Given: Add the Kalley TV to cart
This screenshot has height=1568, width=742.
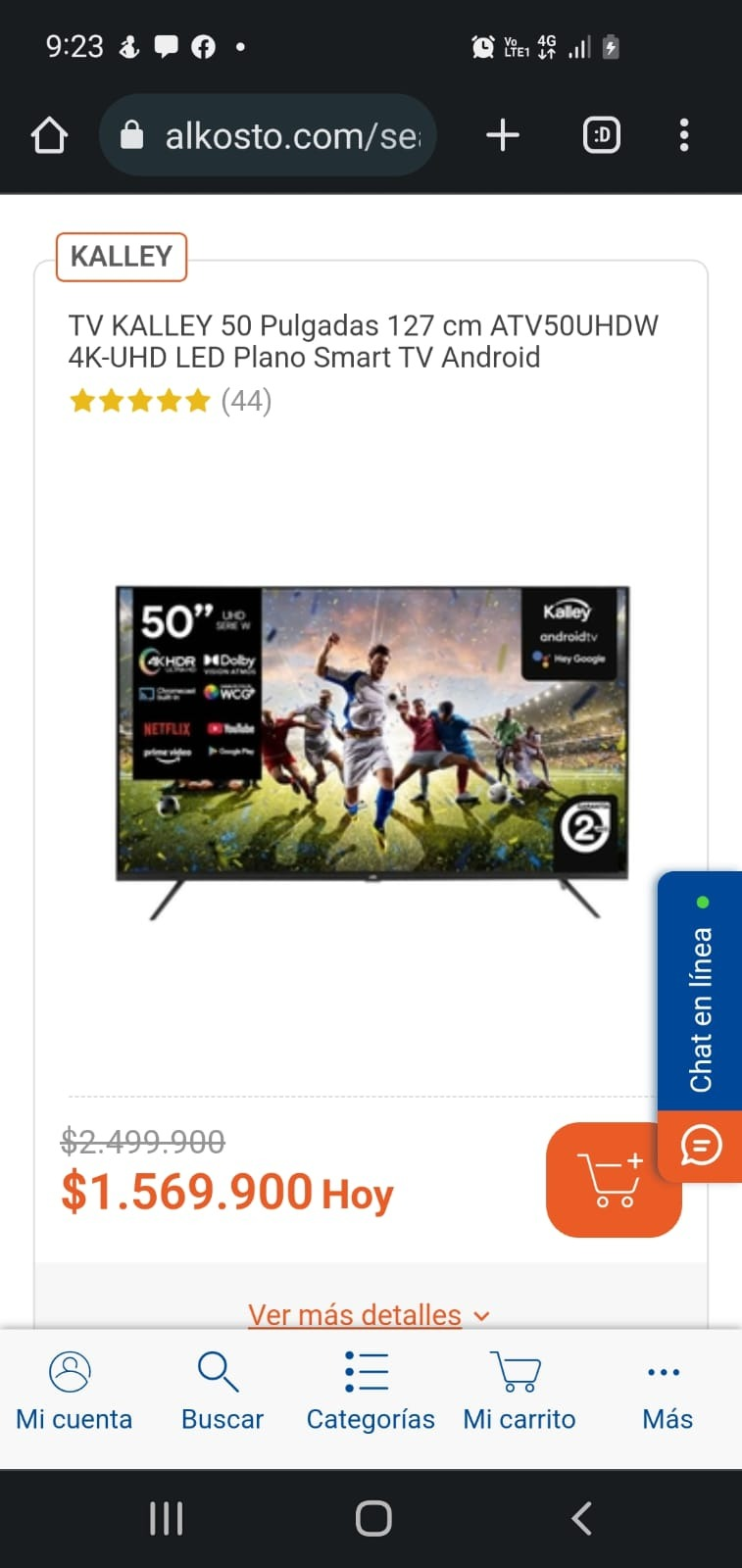Looking at the screenshot, I should point(614,1179).
